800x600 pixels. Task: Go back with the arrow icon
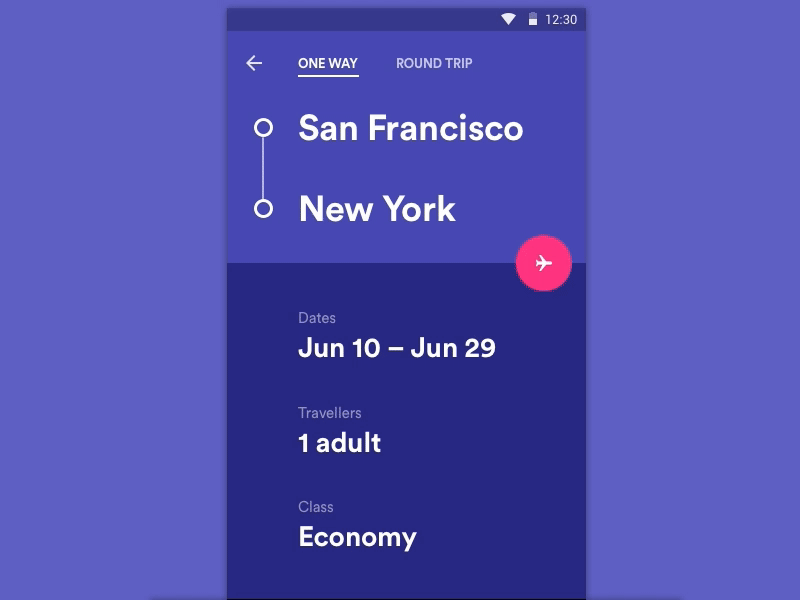(x=254, y=63)
